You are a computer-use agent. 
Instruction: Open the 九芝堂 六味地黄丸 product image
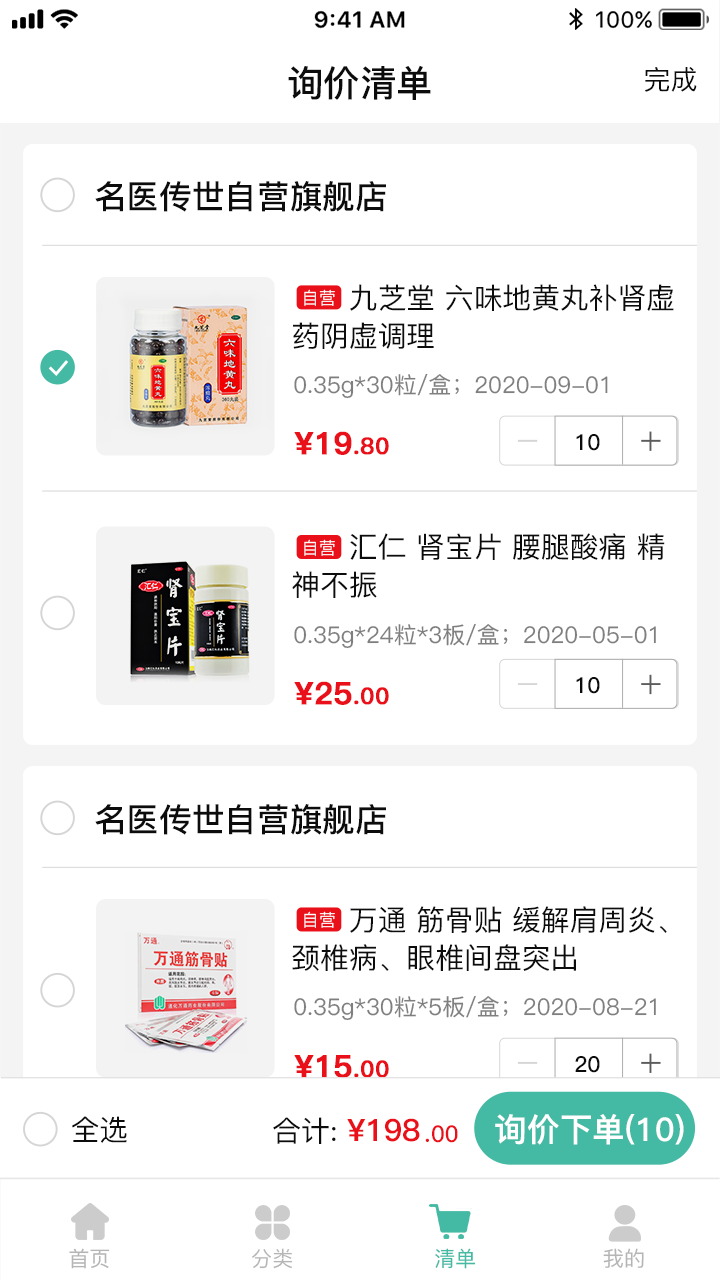point(185,366)
